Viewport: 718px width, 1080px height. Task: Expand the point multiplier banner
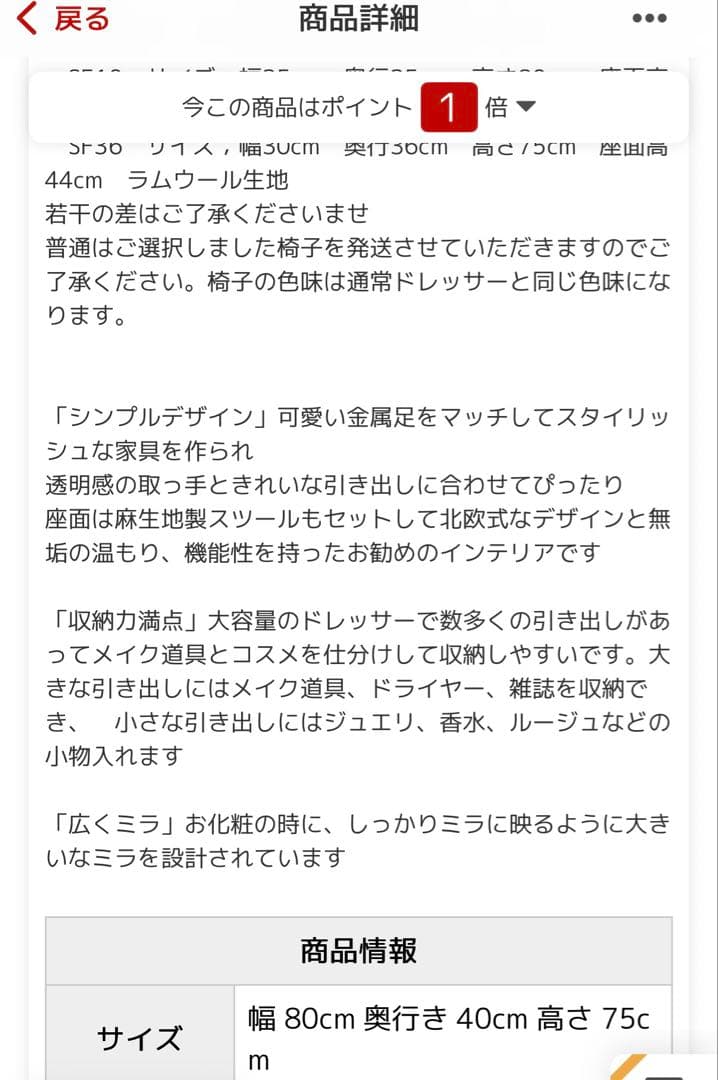tap(525, 107)
